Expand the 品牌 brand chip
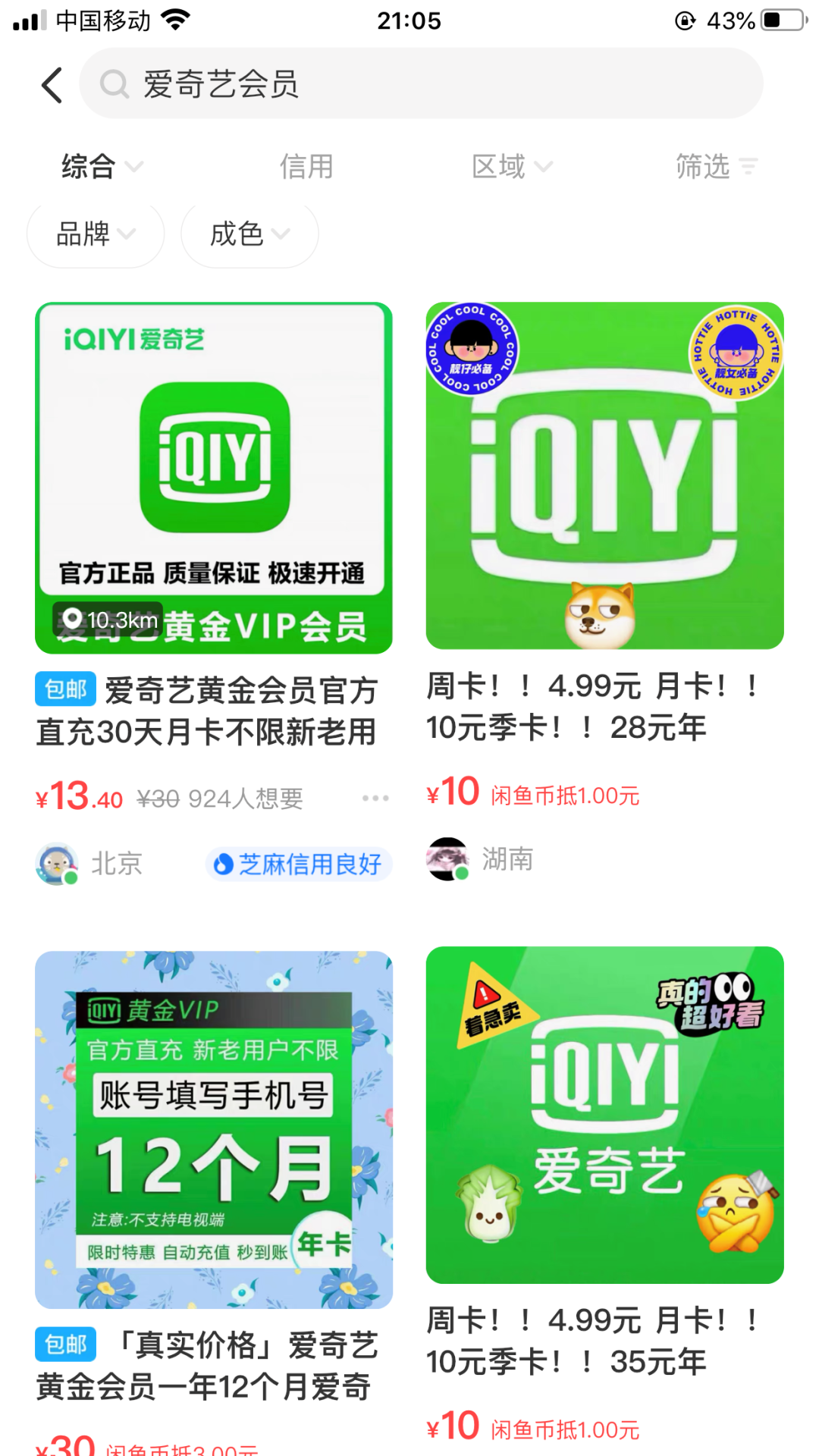Image resolution: width=819 pixels, height=1456 pixels. 96,234
